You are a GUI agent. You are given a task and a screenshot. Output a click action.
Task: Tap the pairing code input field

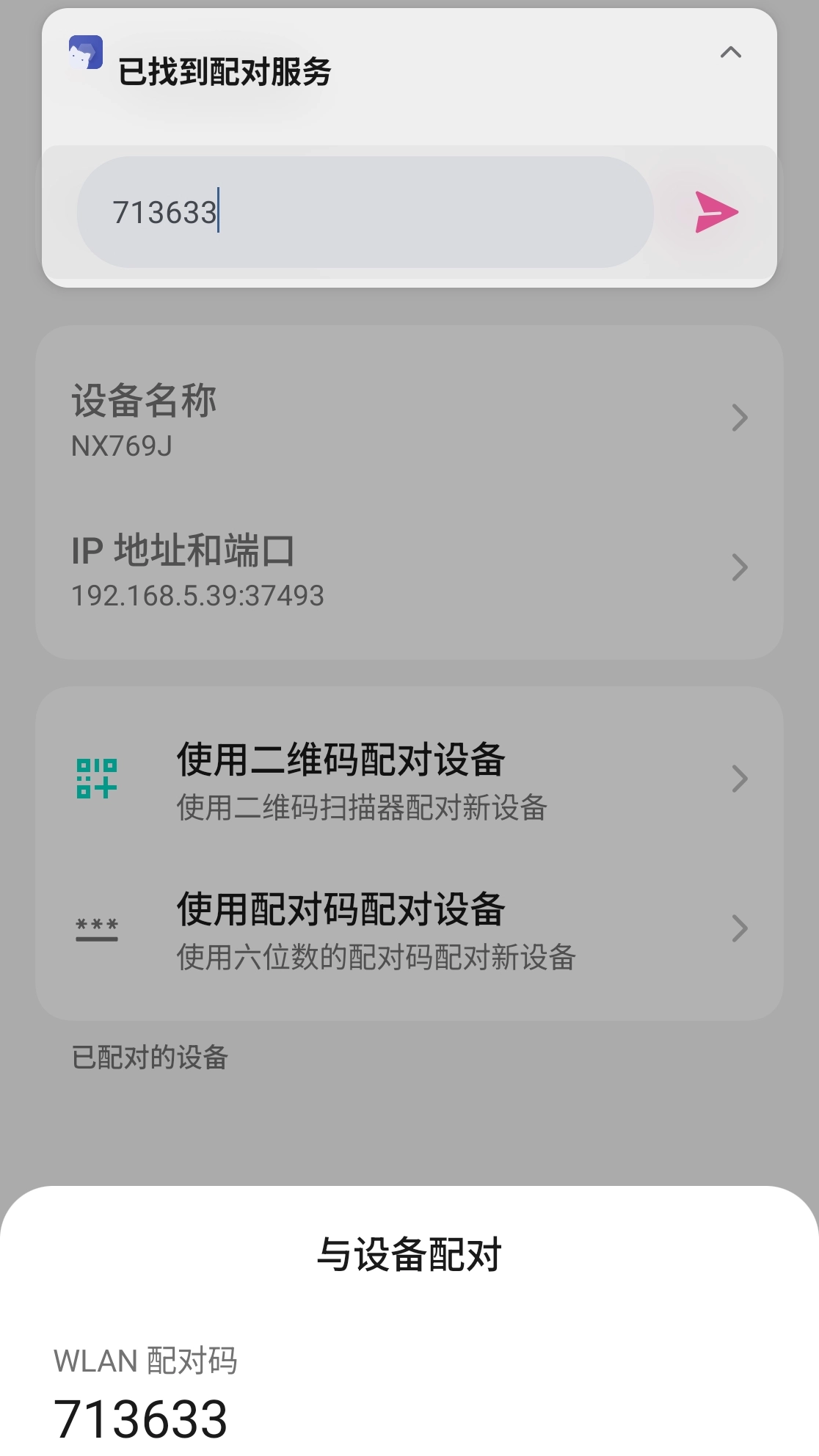(365, 212)
